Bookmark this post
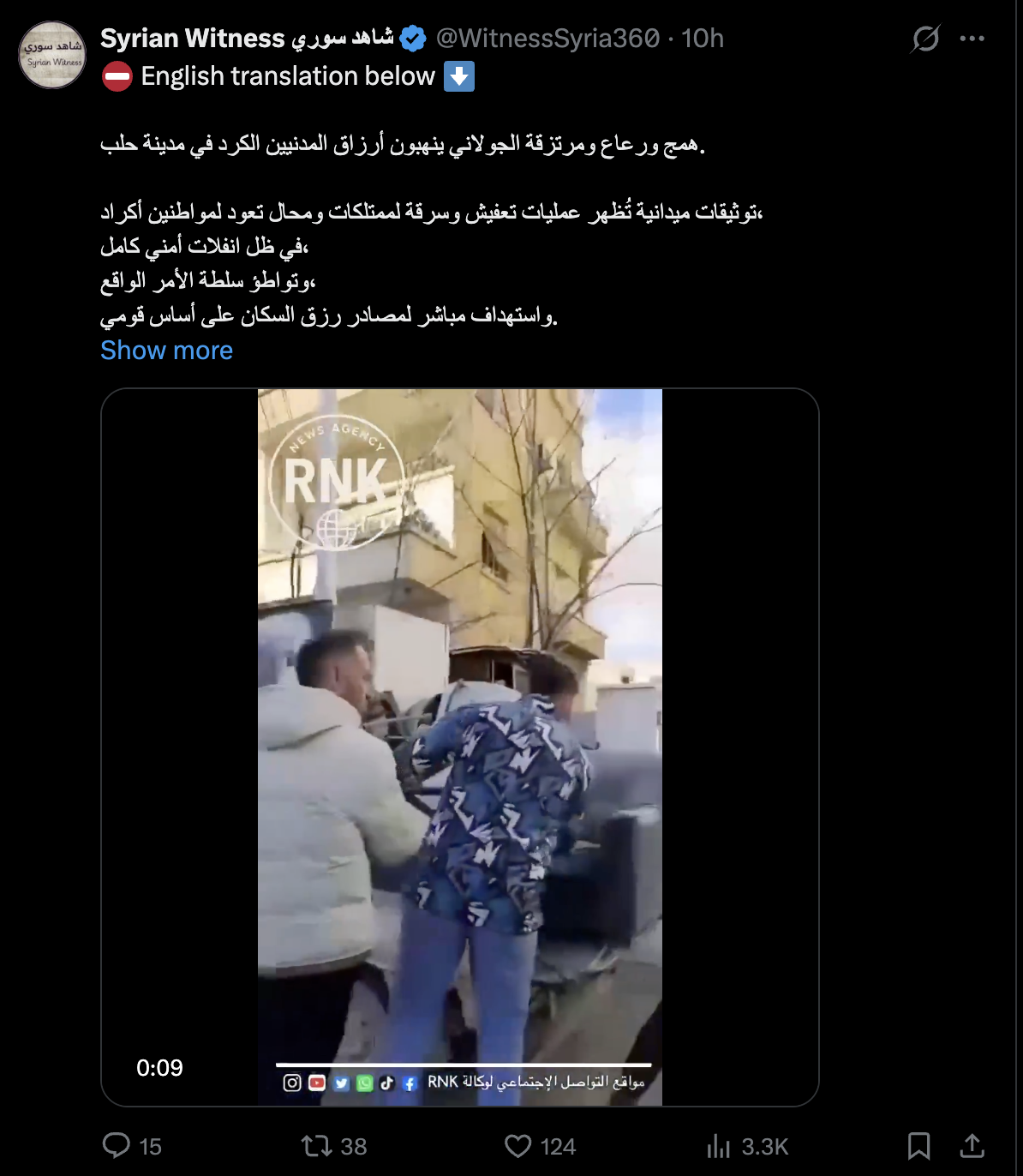 click(x=918, y=1146)
